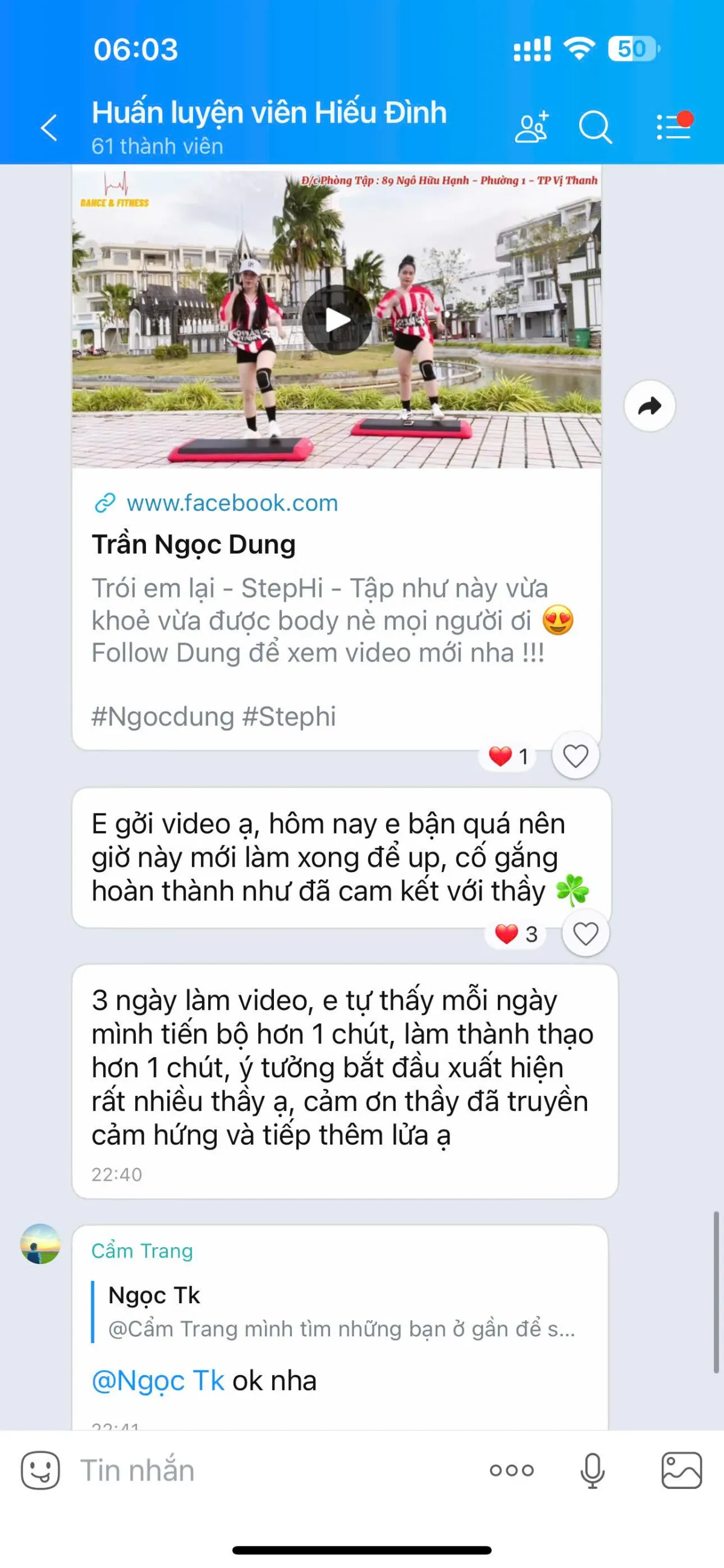Open Cẩm Trang's profile avatar
724x1568 pixels.
tap(40, 1244)
